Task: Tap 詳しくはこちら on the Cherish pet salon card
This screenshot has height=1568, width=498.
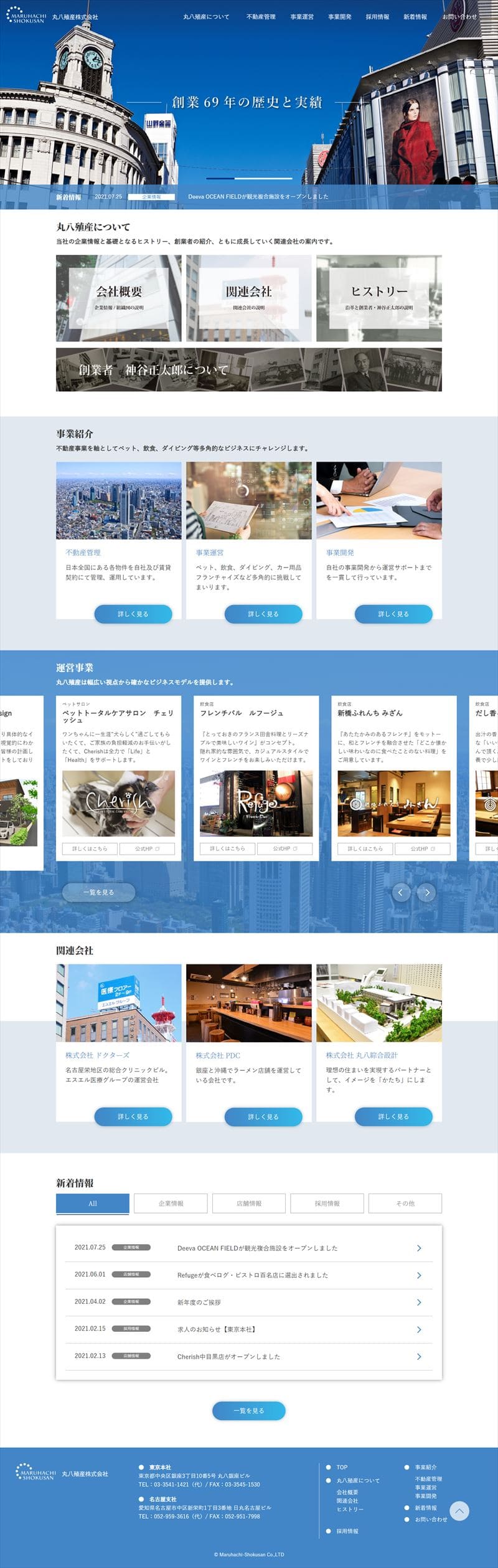Action: 90,848
